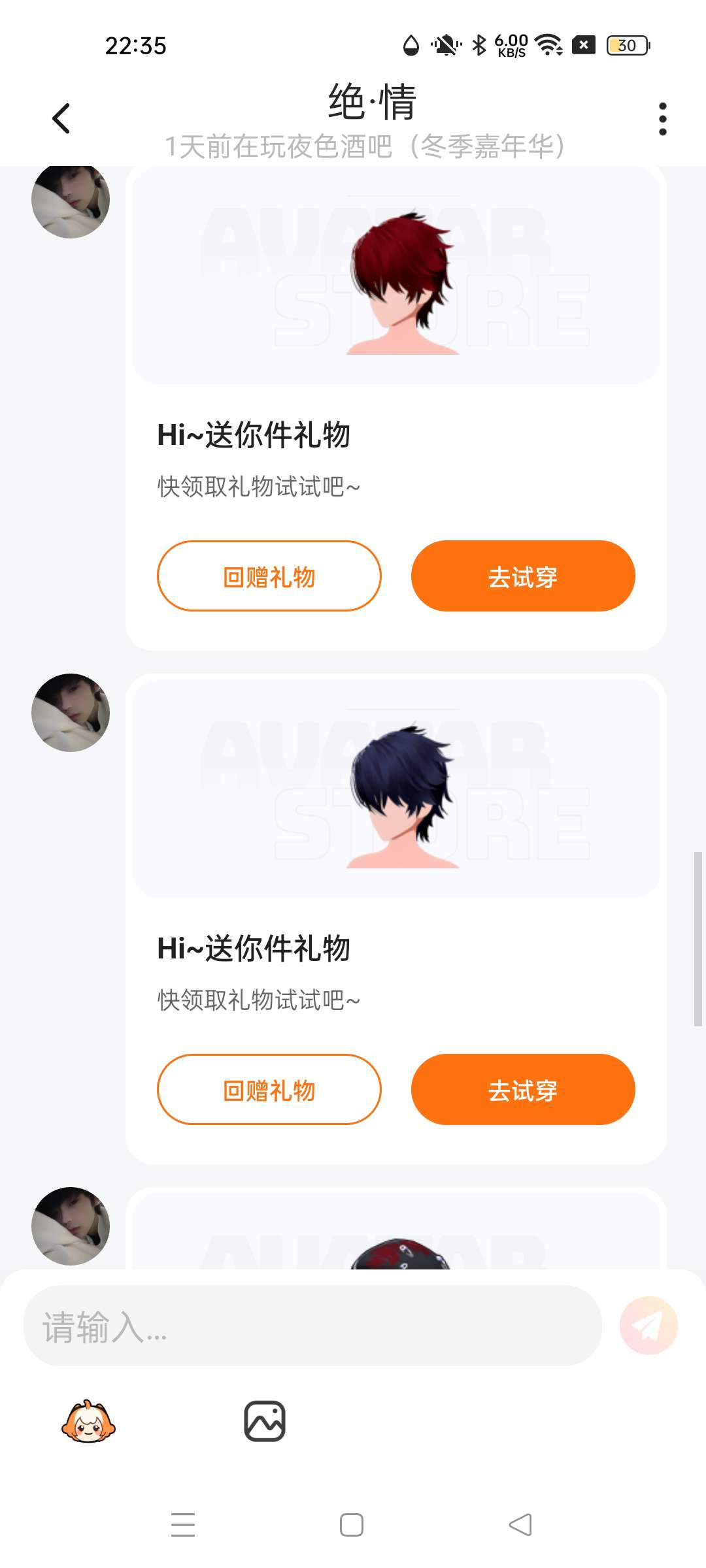Open the emoji sticker panel
This screenshot has height=1568, width=706.
click(88, 1421)
